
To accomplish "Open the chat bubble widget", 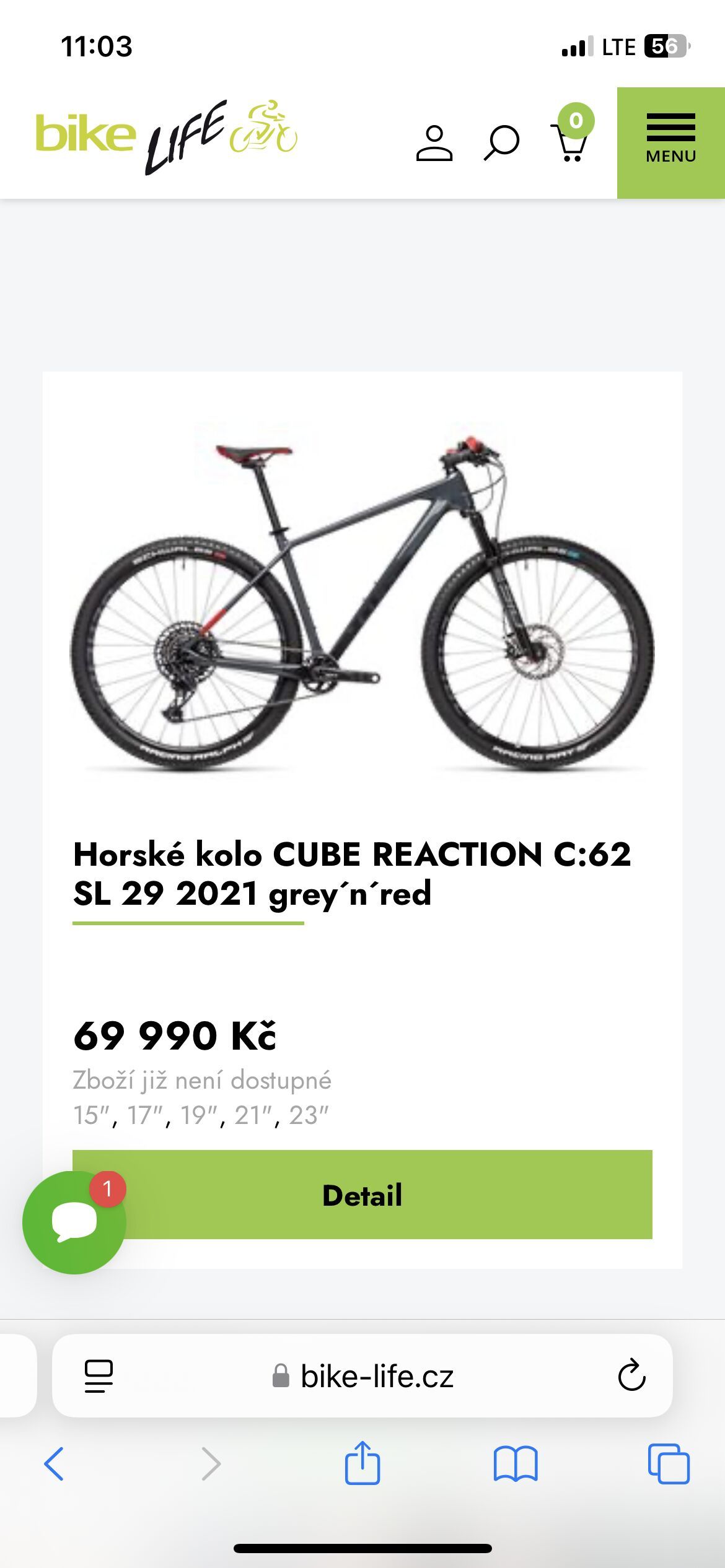I will pos(74,1222).
